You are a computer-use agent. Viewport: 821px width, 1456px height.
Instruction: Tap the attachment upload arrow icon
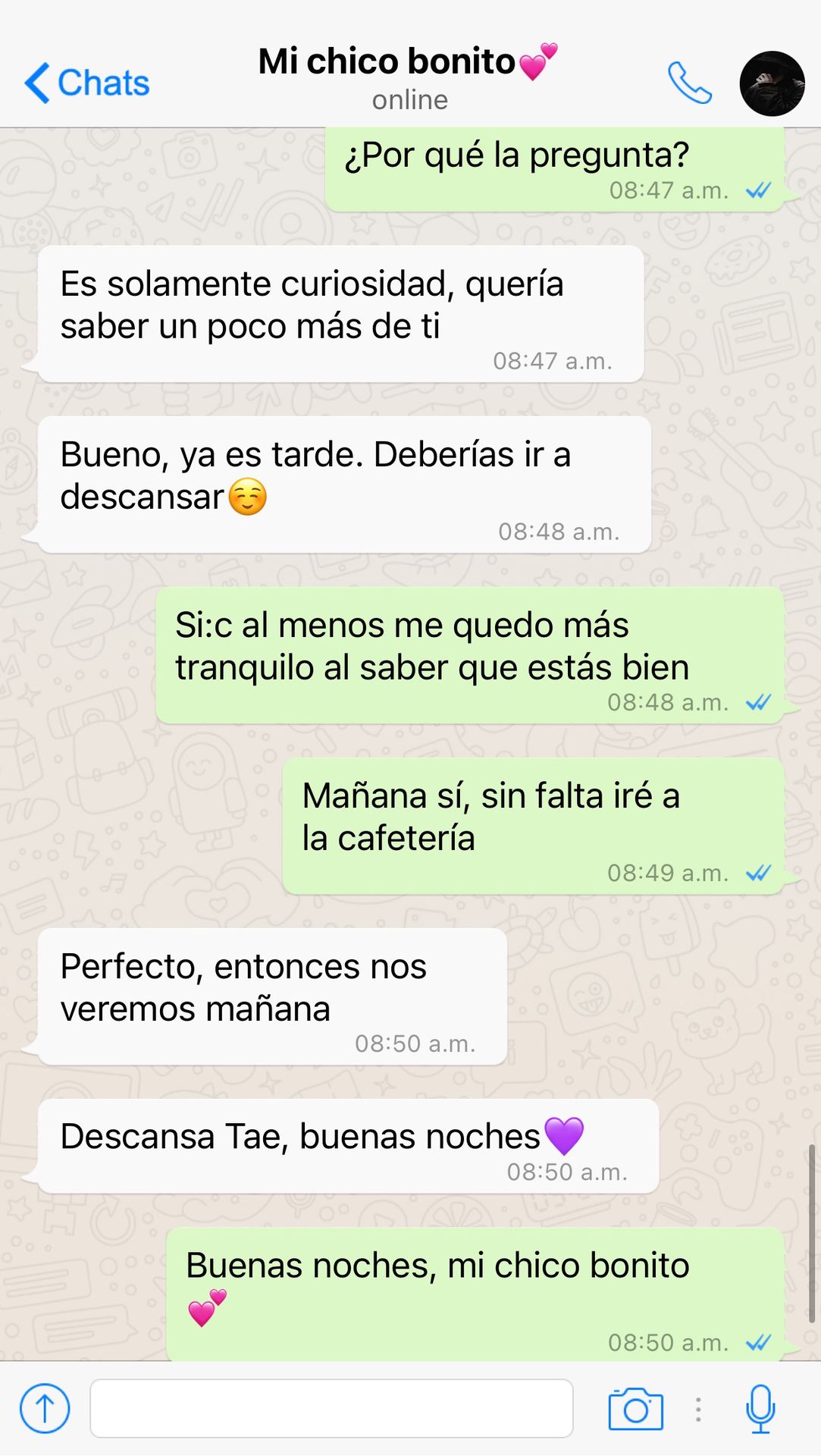click(x=45, y=1408)
